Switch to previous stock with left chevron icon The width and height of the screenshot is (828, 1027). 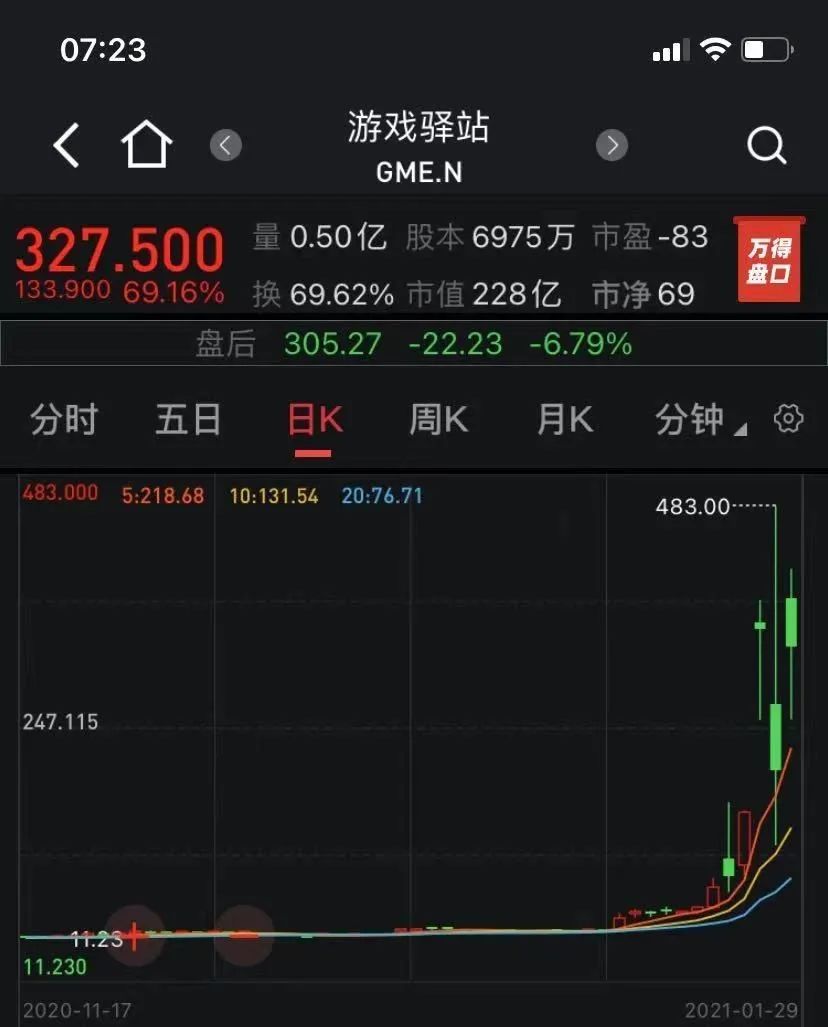point(224,145)
